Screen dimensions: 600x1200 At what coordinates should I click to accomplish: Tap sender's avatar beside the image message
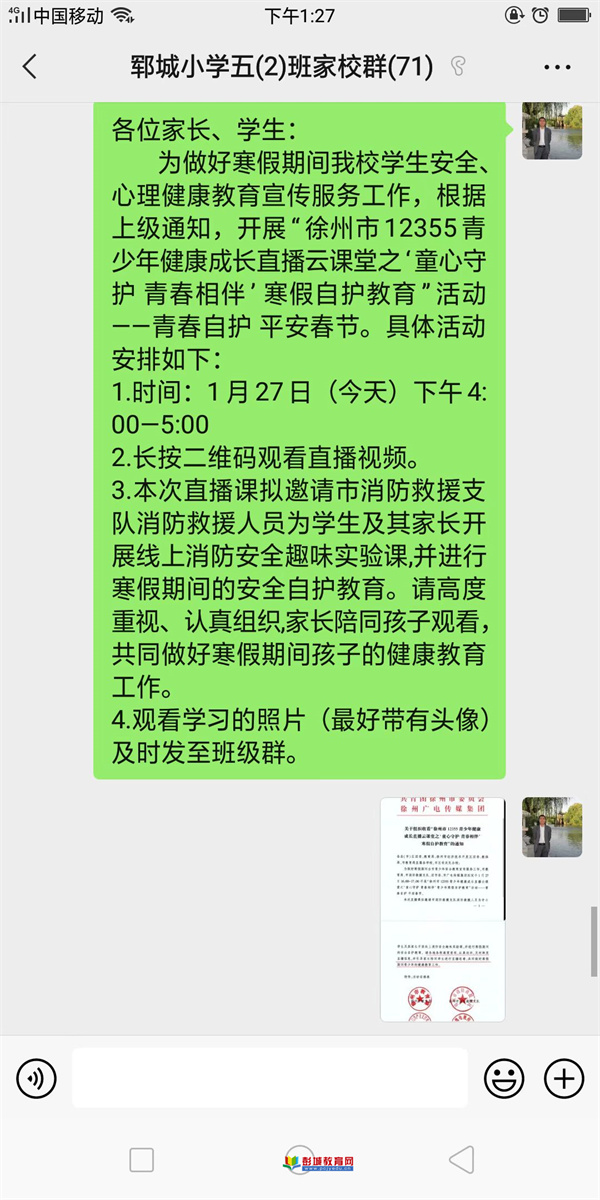tap(552, 827)
